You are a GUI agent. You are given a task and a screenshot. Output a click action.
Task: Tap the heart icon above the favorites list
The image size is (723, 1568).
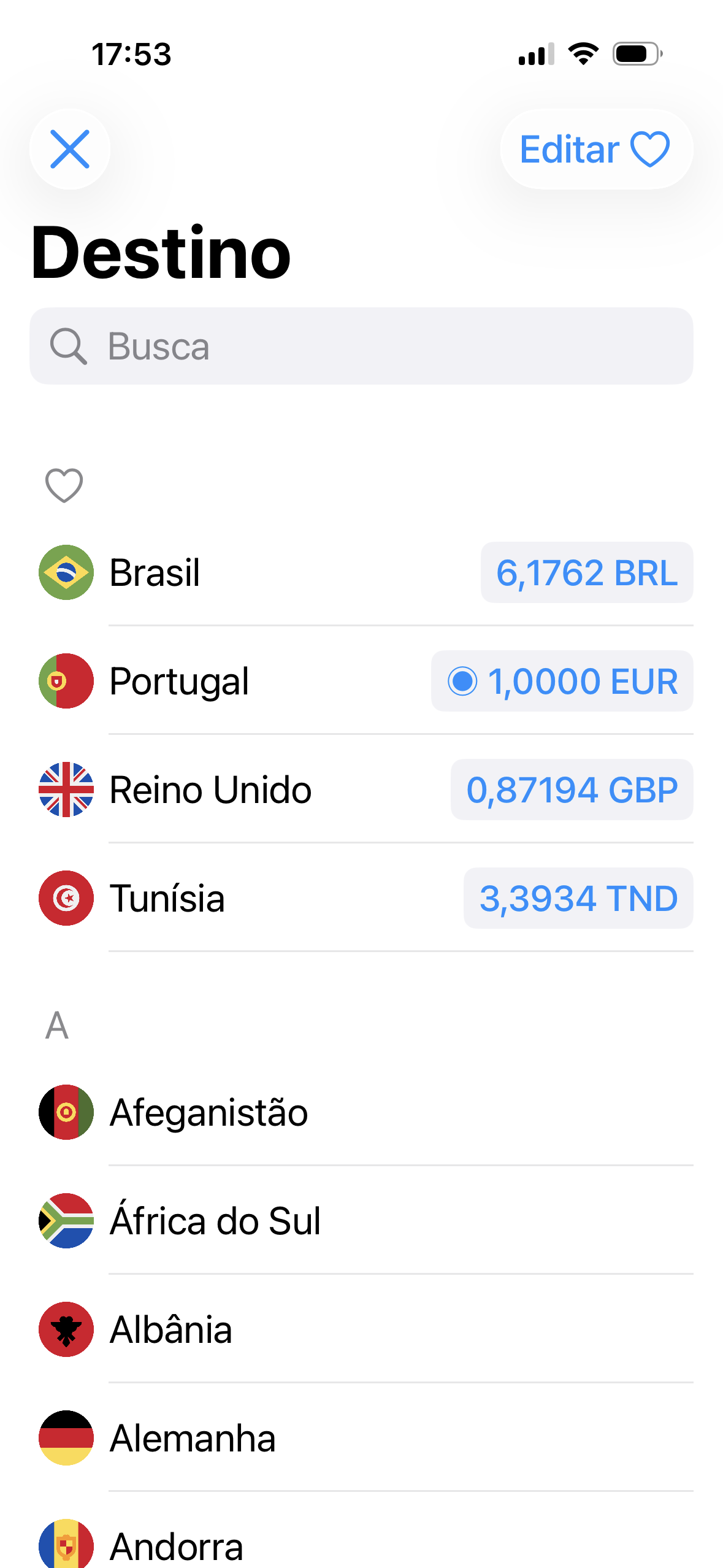pyautogui.click(x=64, y=485)
